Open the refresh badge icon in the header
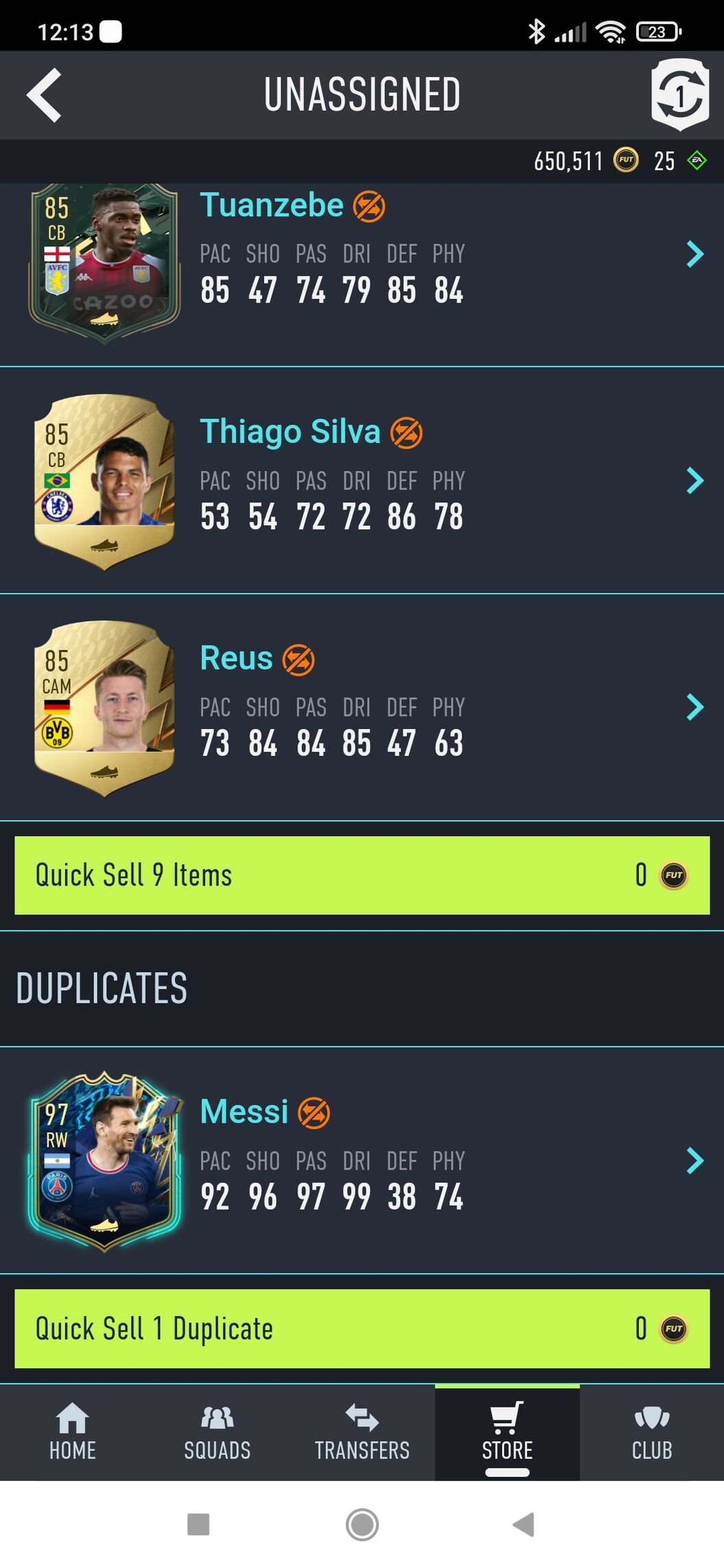 pos(679,95)
